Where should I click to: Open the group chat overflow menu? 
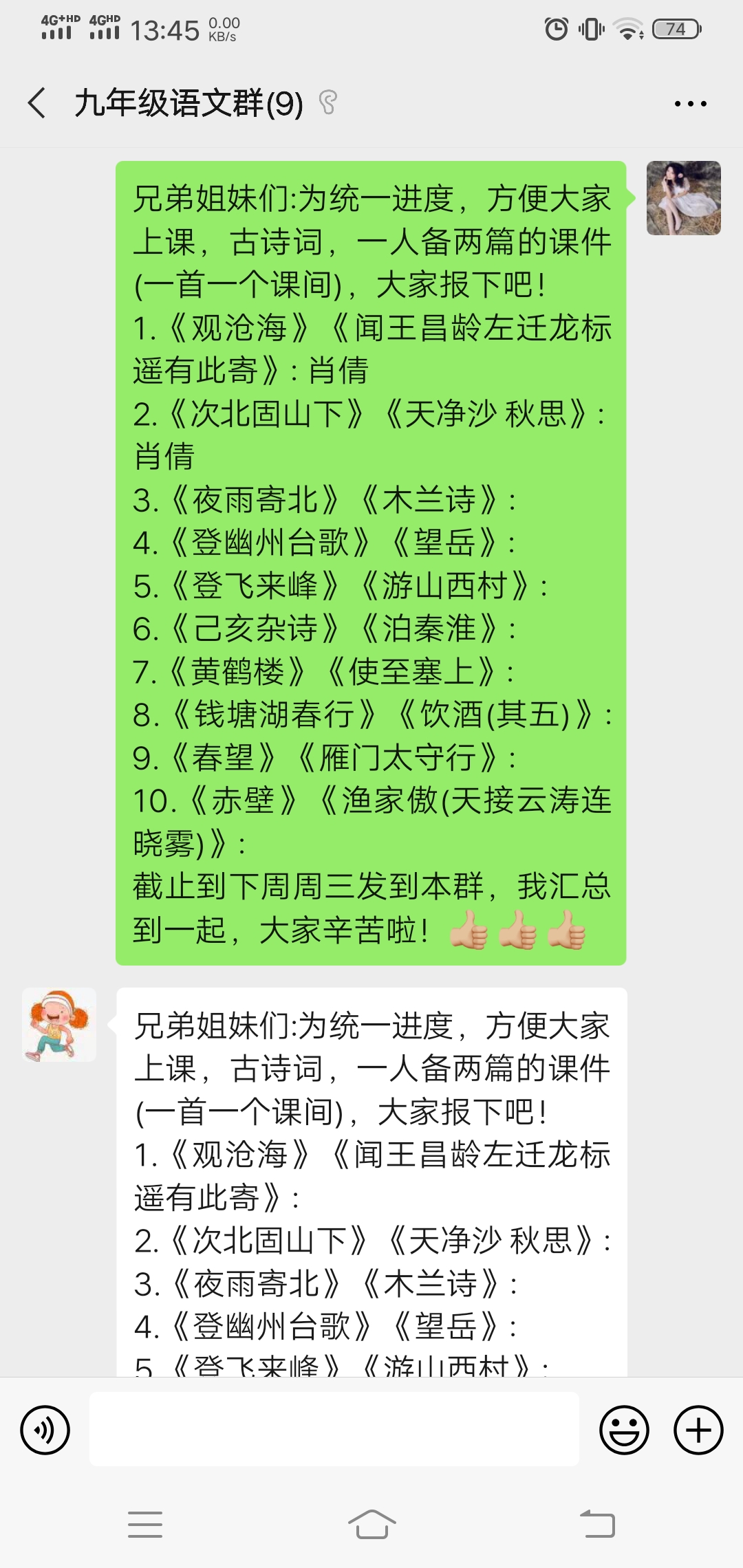[x=690, y=104]
